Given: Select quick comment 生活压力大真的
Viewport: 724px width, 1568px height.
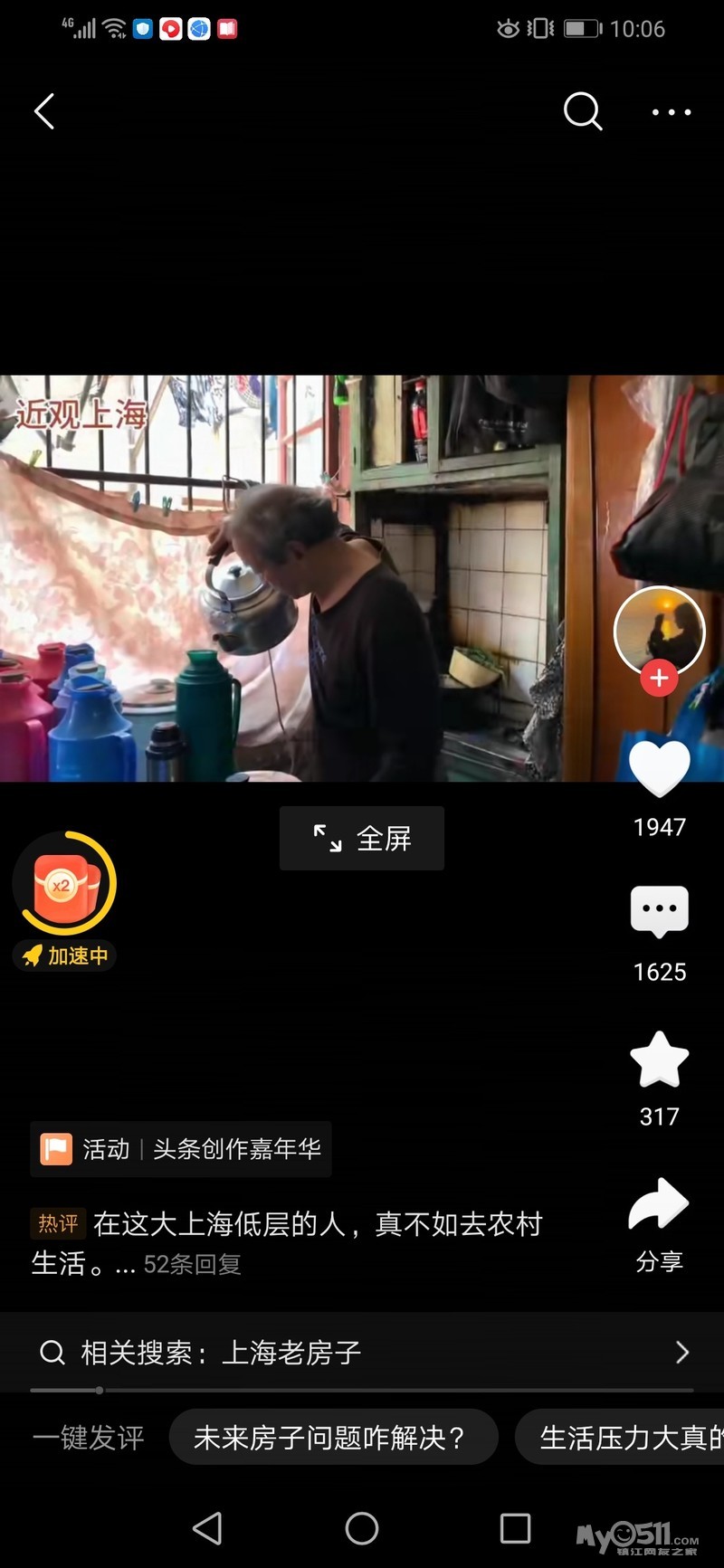Looking at the screenshot, I should (x=624, y=1437).
